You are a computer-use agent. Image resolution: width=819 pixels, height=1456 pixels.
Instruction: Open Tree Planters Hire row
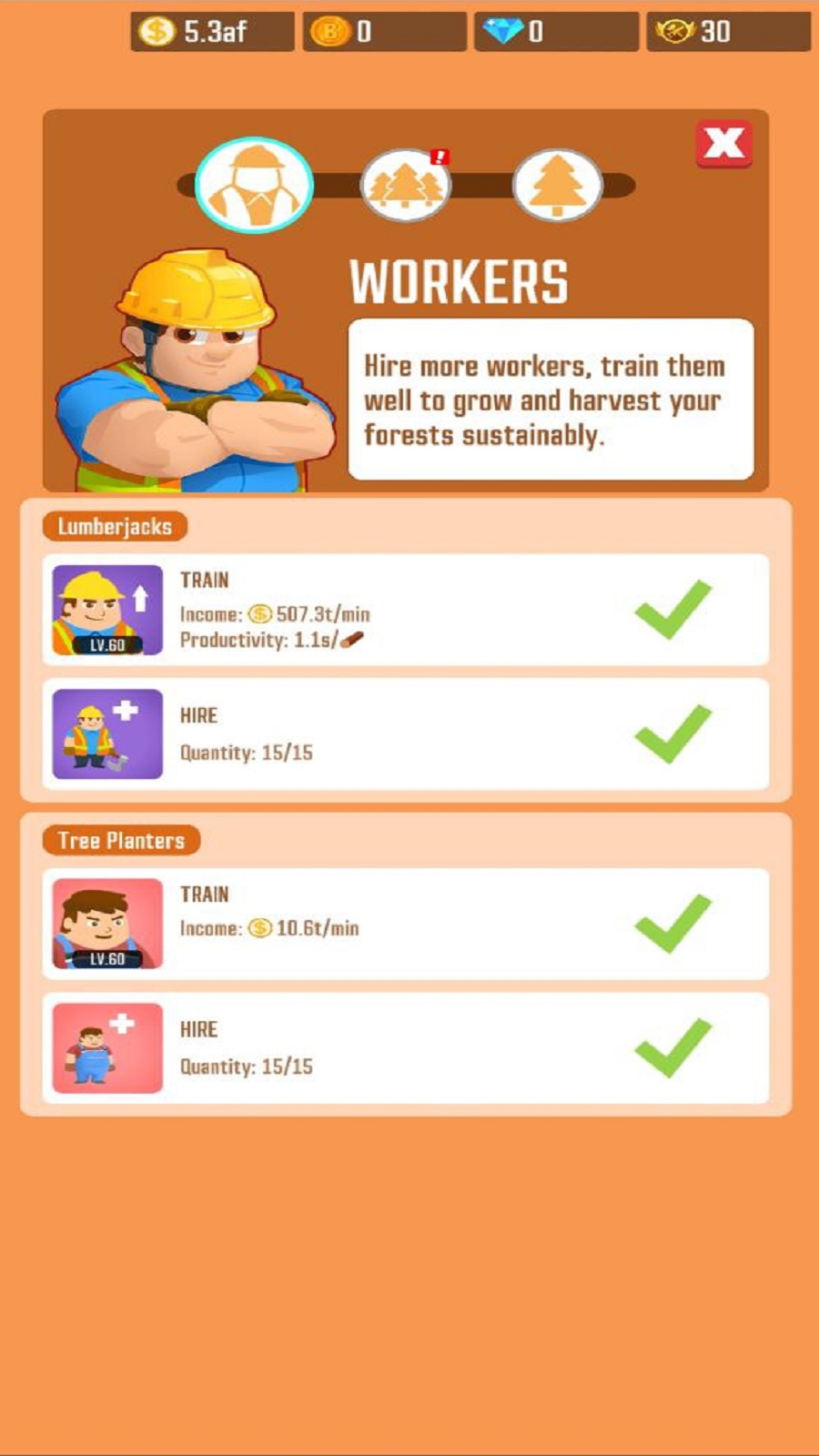point(406,1048)
